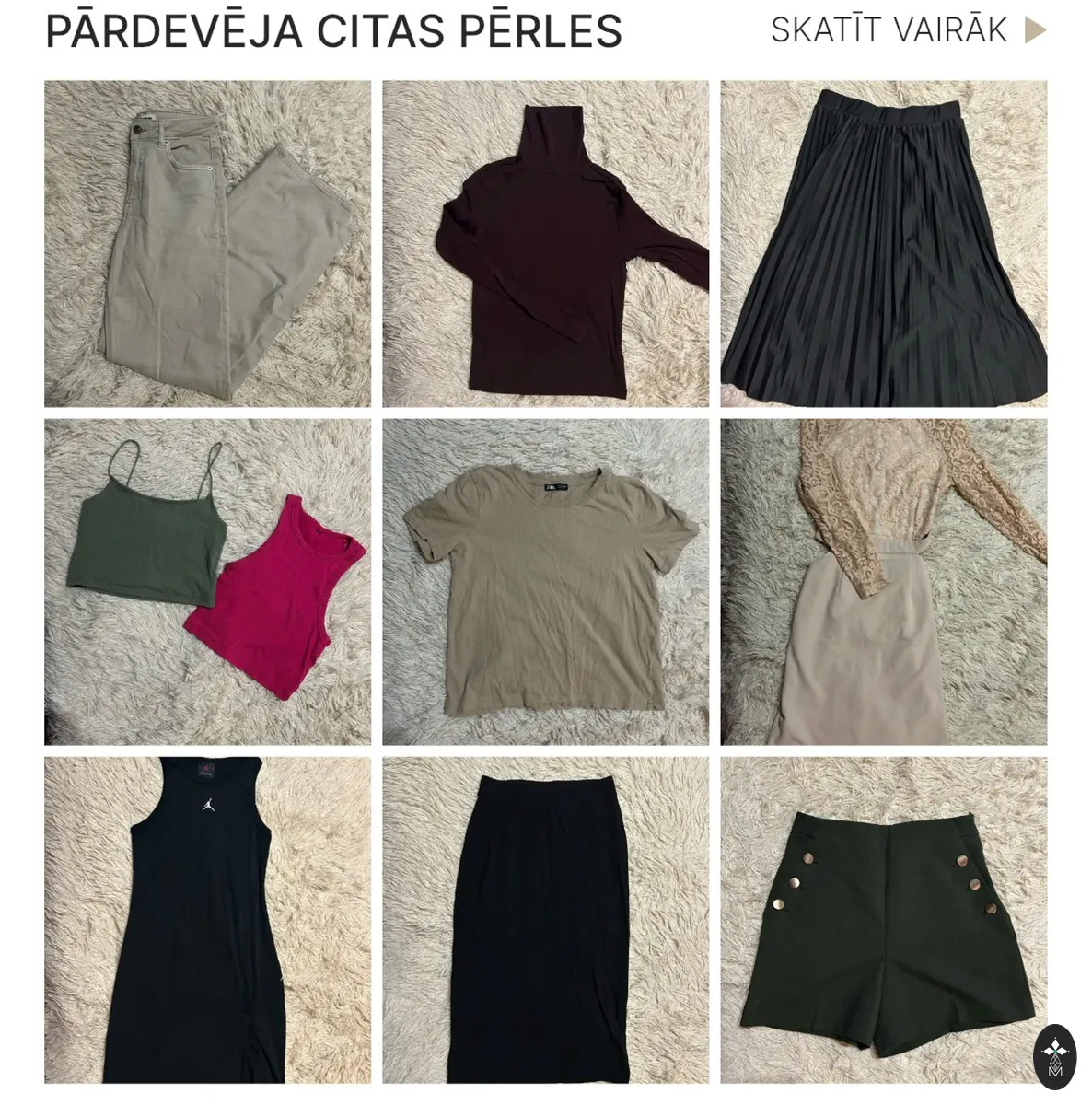View the burgundy turtleneck listing
This screenshot has height=1105, width=1092.
(x=545, y=244)
